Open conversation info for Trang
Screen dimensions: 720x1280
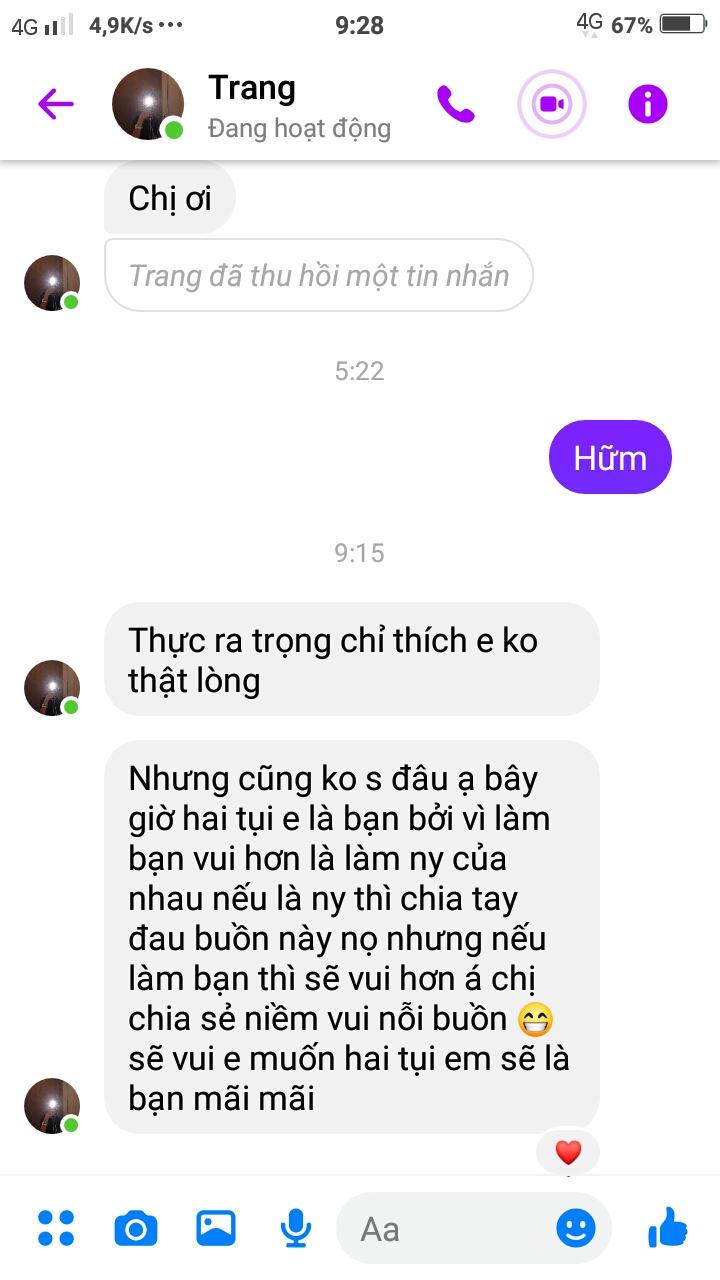coord(647,104)
